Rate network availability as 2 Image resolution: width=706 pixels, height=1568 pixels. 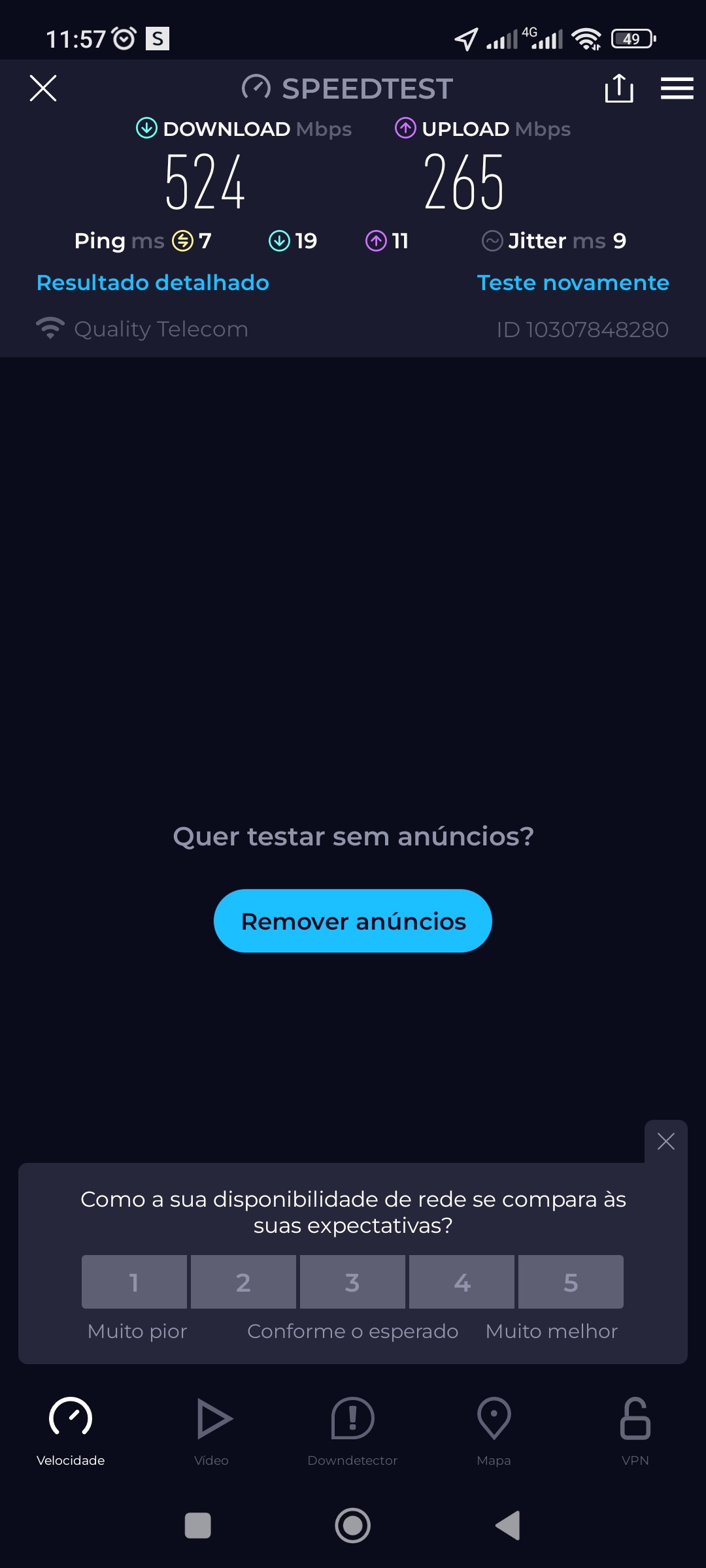(243, 1282)
